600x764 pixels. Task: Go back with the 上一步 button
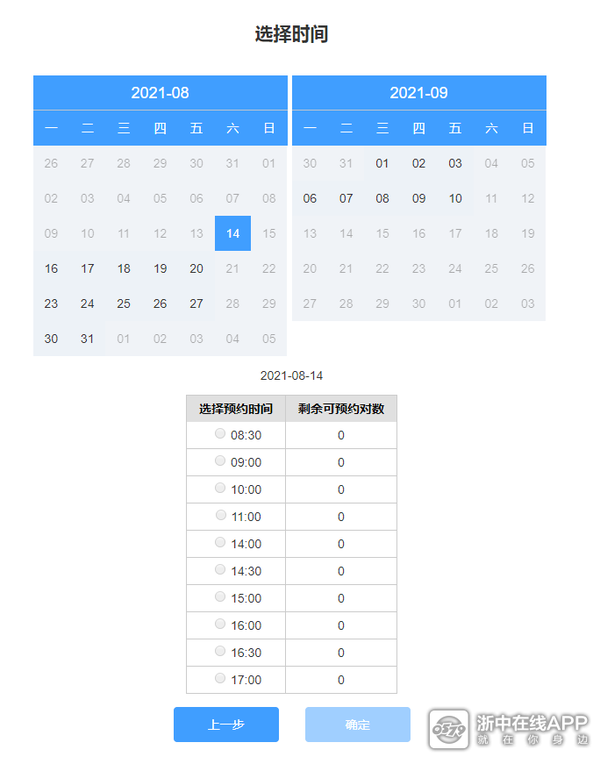tap(226, 725)
